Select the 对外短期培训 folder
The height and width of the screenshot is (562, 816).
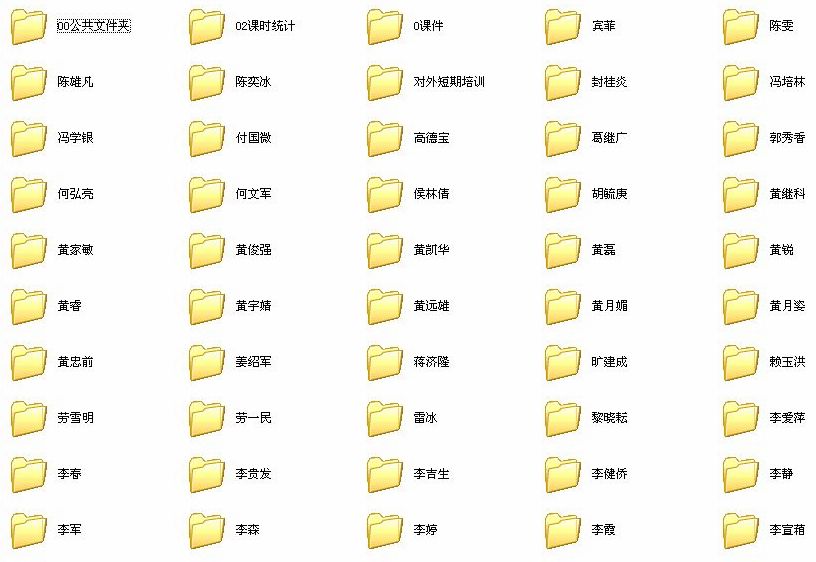pyautogui.click(x=385, y=83)
